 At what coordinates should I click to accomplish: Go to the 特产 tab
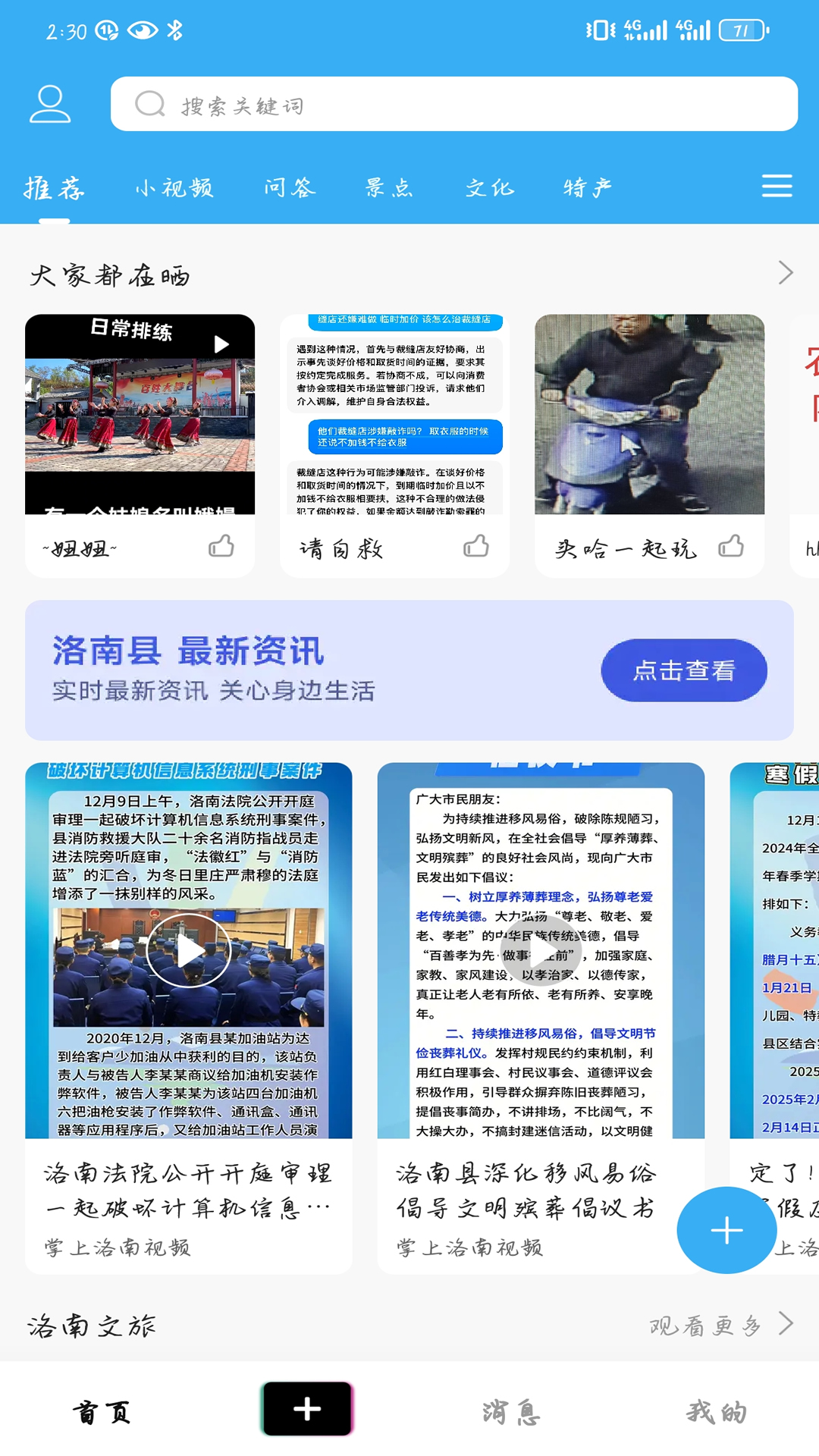pyautogui.click(x=587, y=187)
